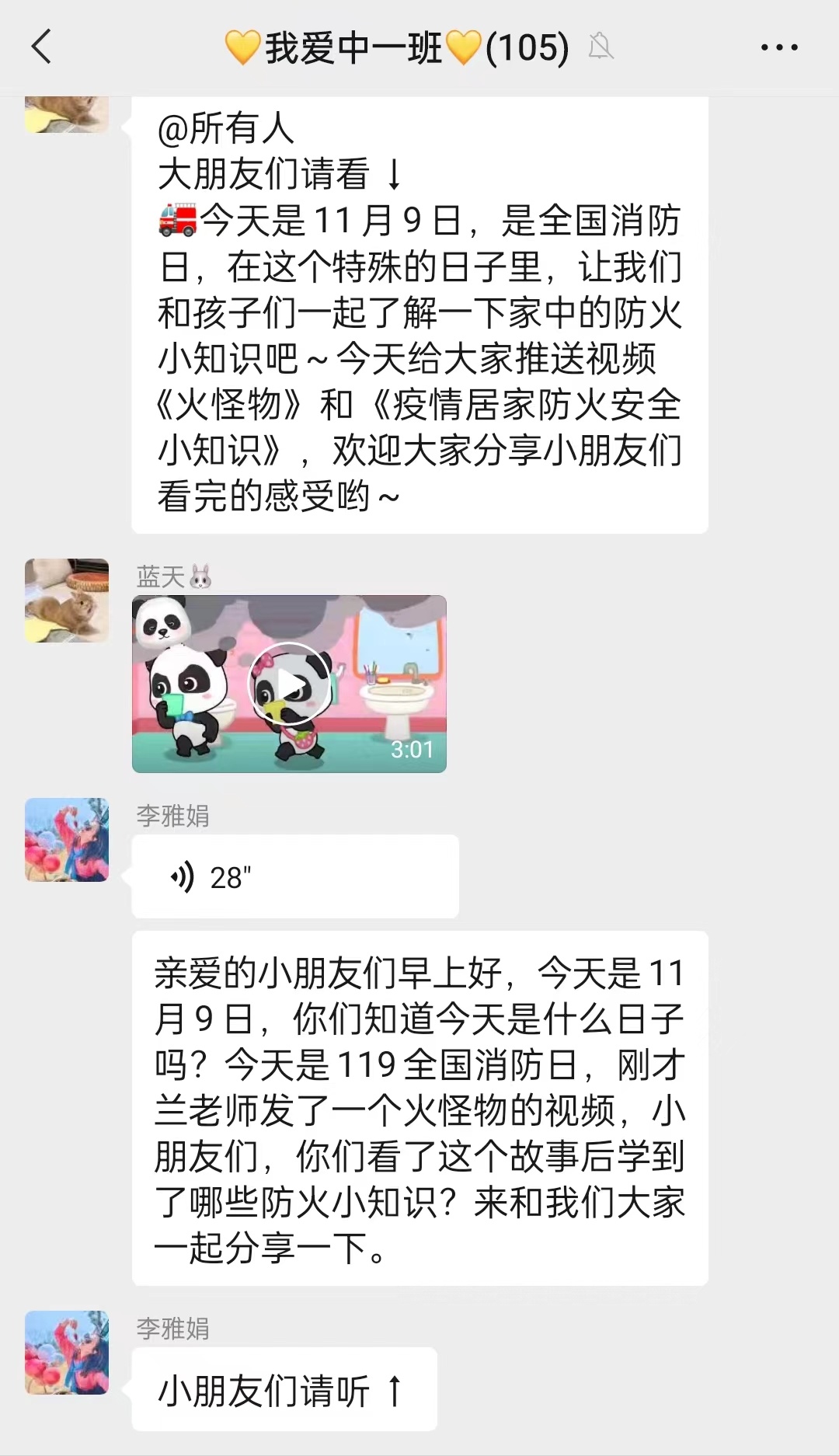839x1456 pixels.
Task: Open the three-dot chat info menu
Action: 779,48
